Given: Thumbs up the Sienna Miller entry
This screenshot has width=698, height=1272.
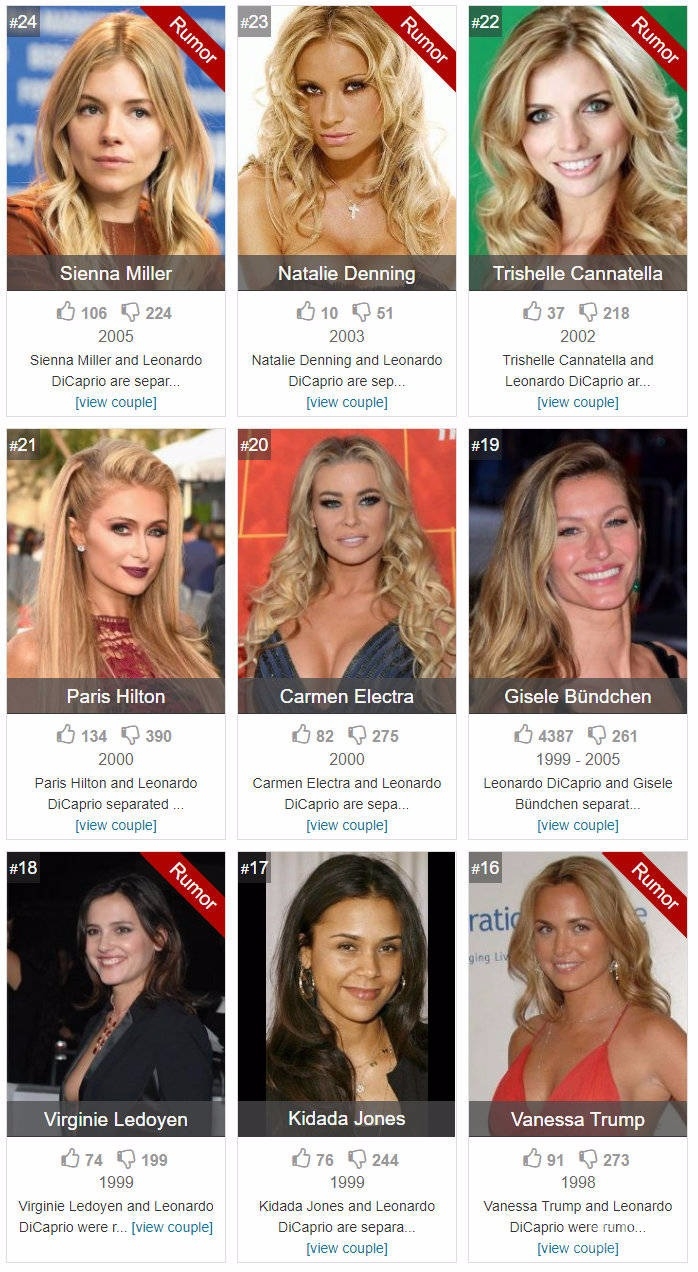Looking at the screenshot, I should 66,312.
